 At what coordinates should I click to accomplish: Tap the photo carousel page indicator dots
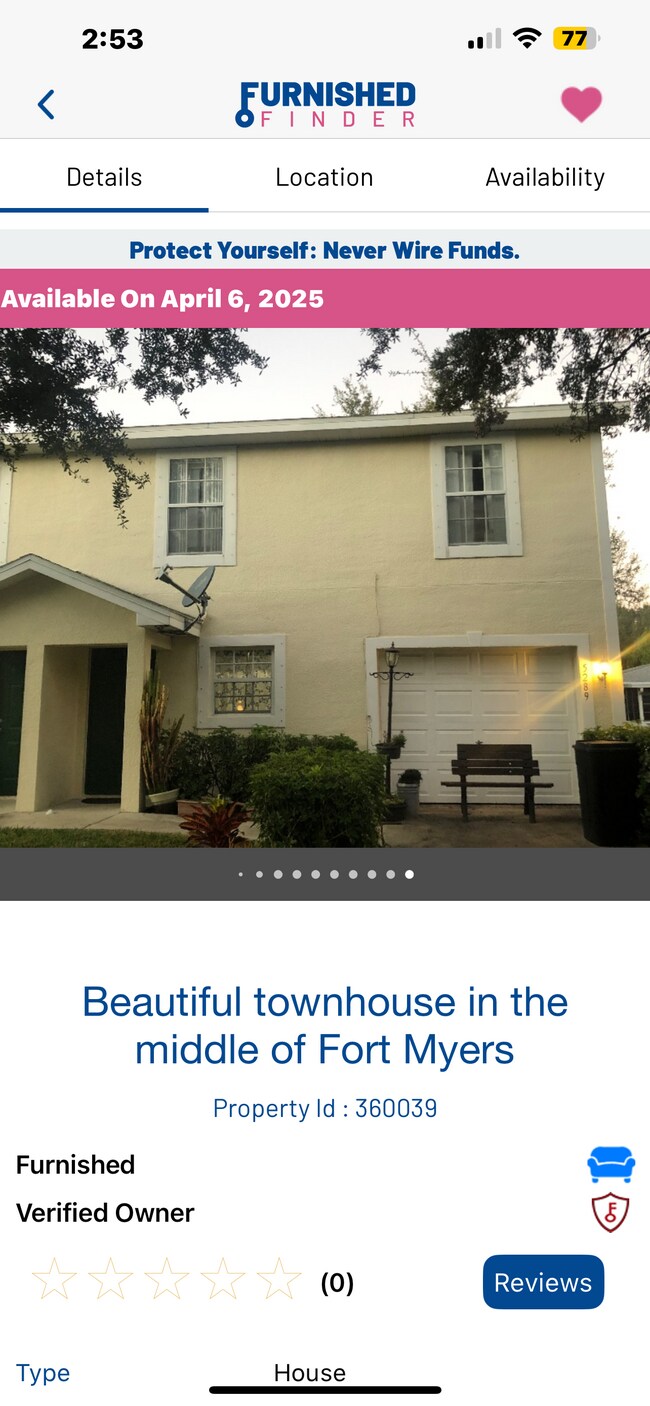pyautogui.click(x=326, y=874)
